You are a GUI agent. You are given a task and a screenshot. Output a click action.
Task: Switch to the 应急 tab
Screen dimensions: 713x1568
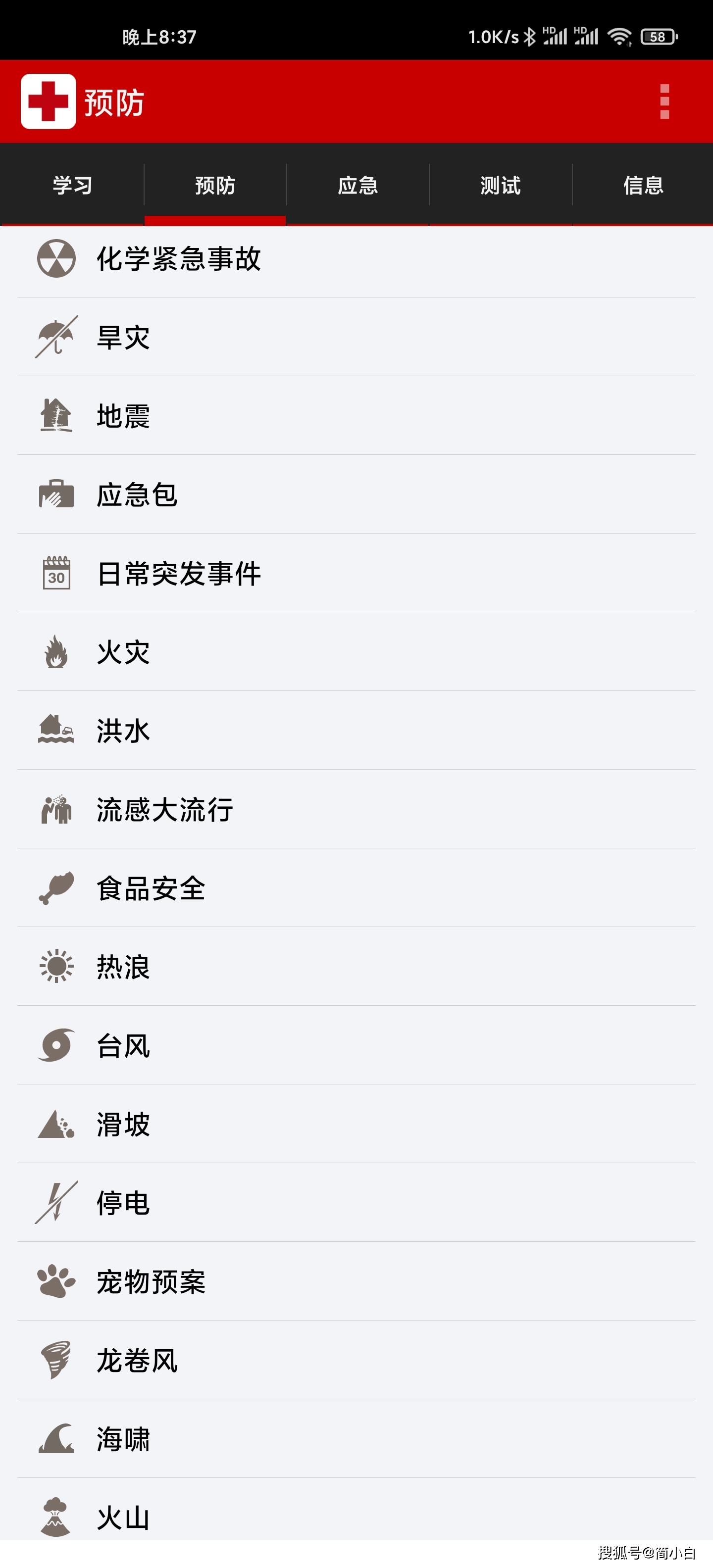click(x=357, y=185)
